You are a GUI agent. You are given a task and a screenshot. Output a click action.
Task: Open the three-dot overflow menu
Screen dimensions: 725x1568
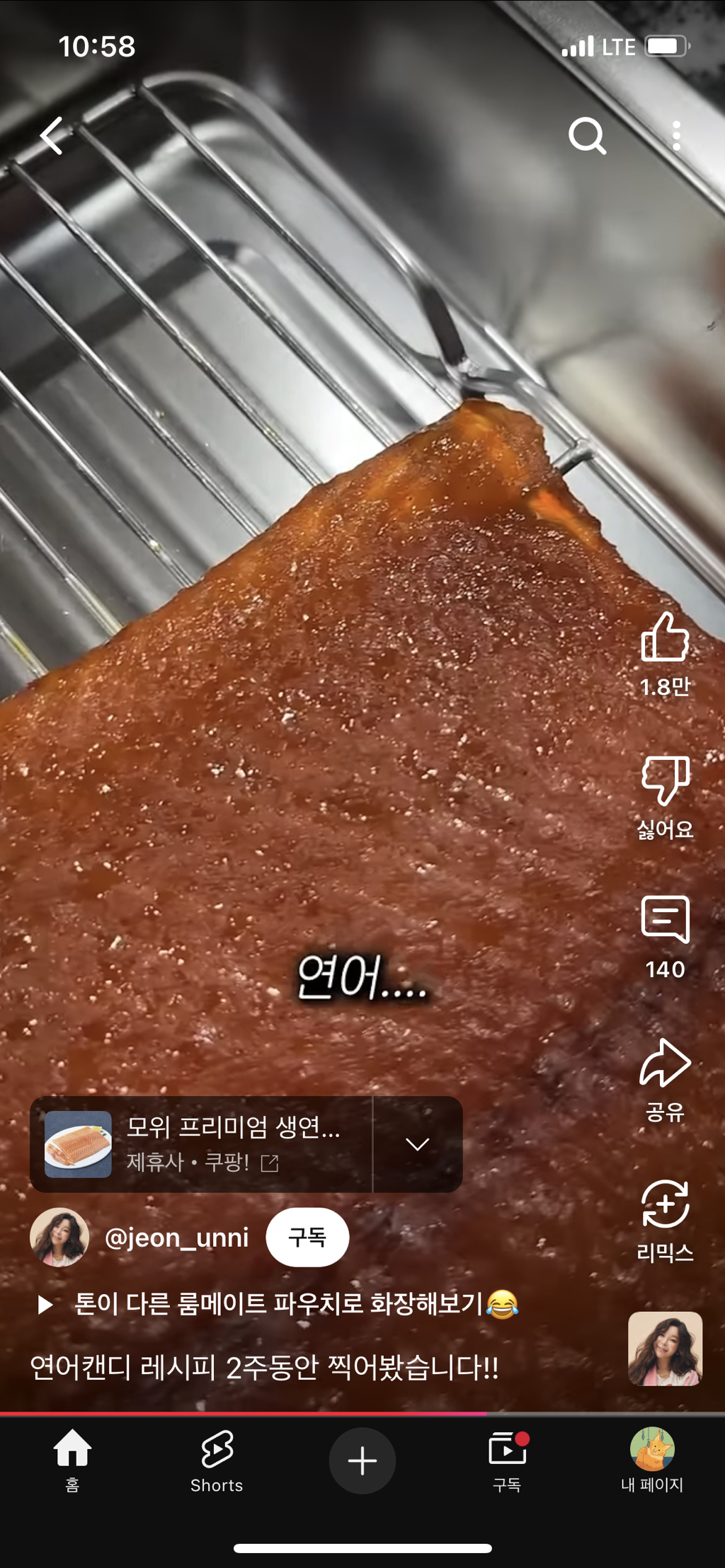click(x=676, y=135)
